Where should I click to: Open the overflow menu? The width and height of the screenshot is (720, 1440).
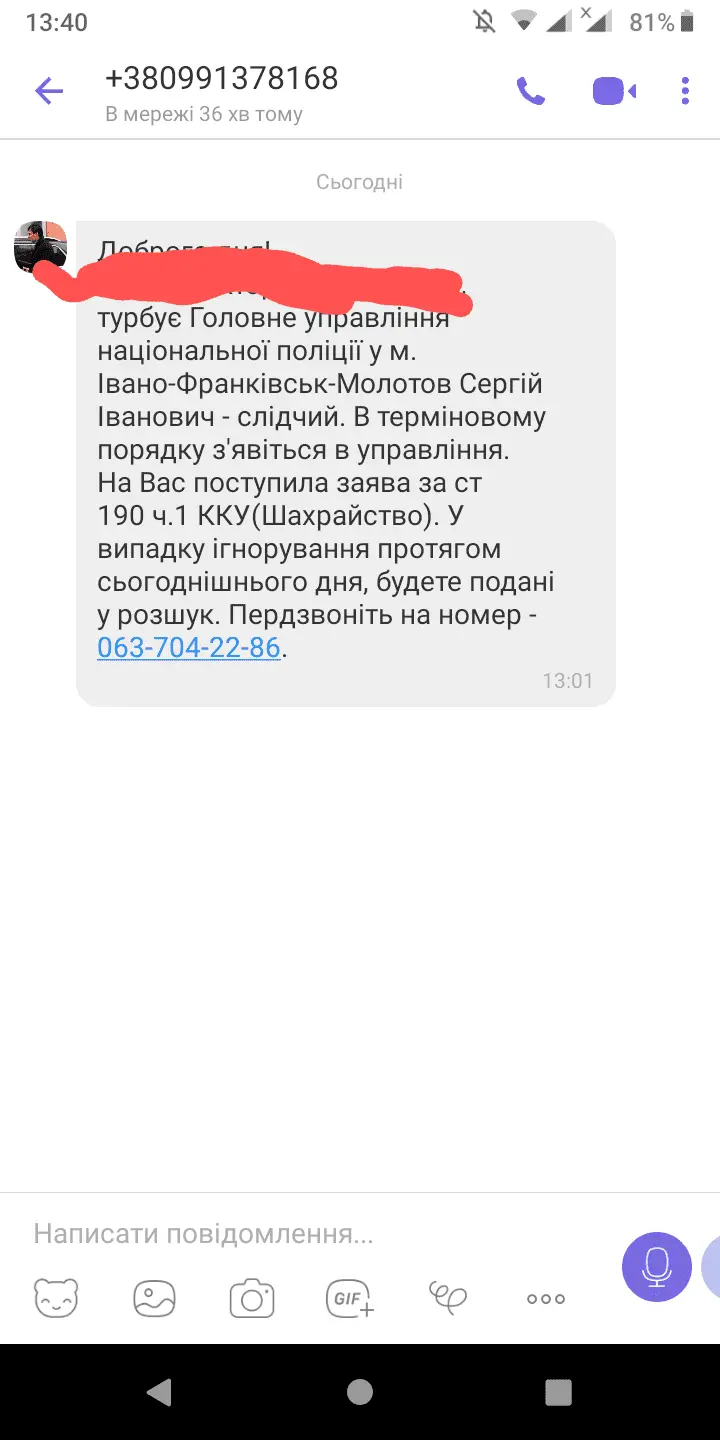click(x=685, y=92)
